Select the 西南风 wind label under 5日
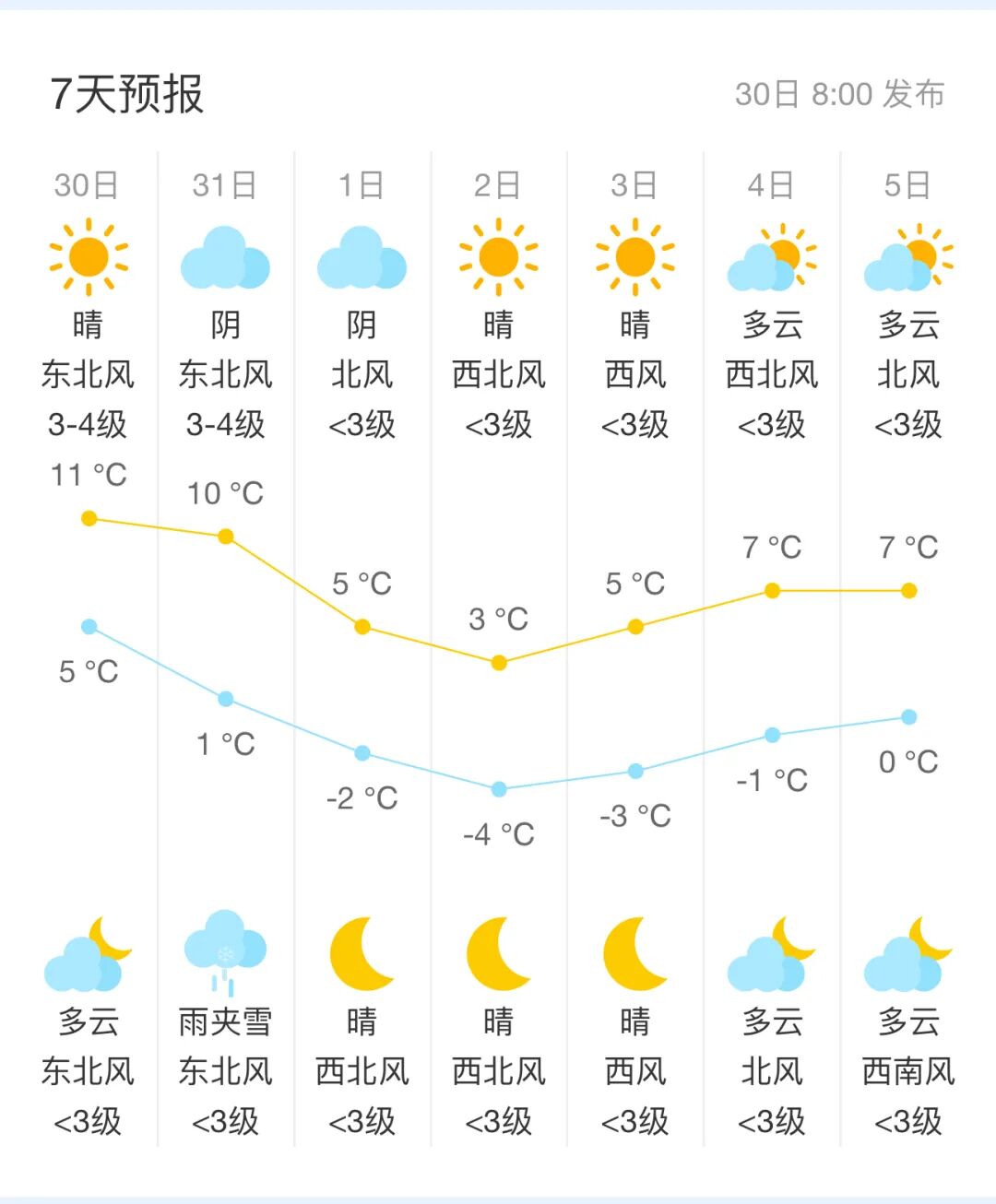996x1204 pixels. click(x=907, y=1072)
